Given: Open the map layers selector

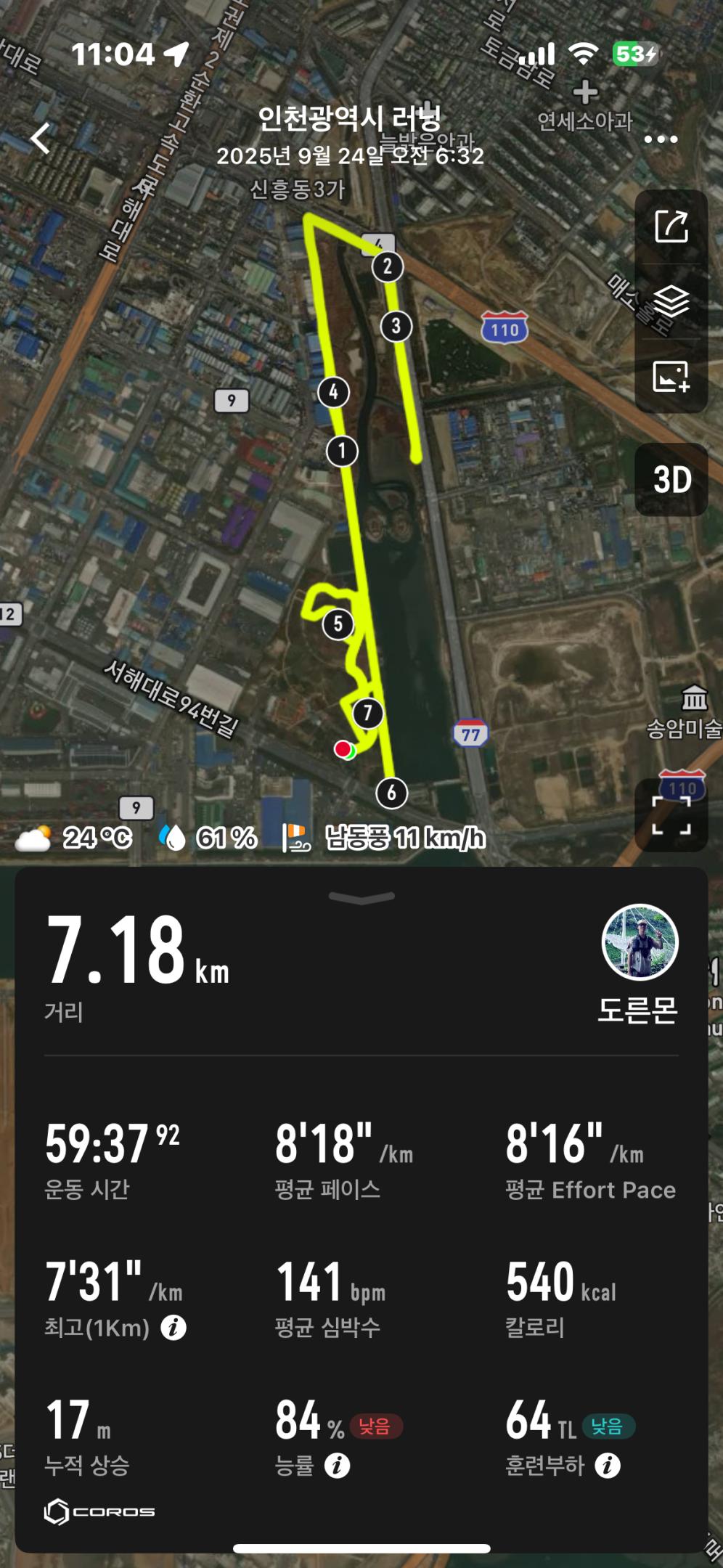Looking at the screenshot, I should [671, 301].
